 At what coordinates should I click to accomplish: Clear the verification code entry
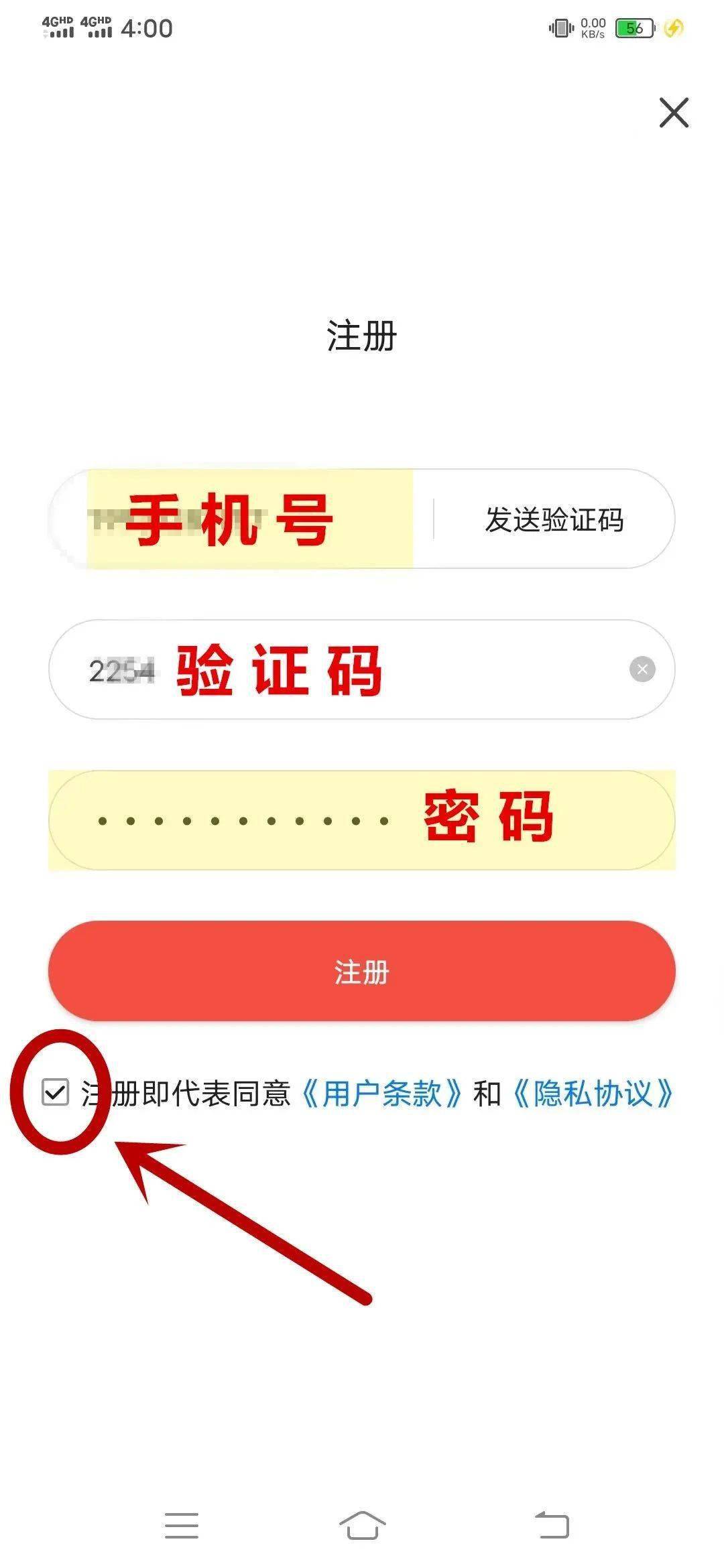click(642, 669)
